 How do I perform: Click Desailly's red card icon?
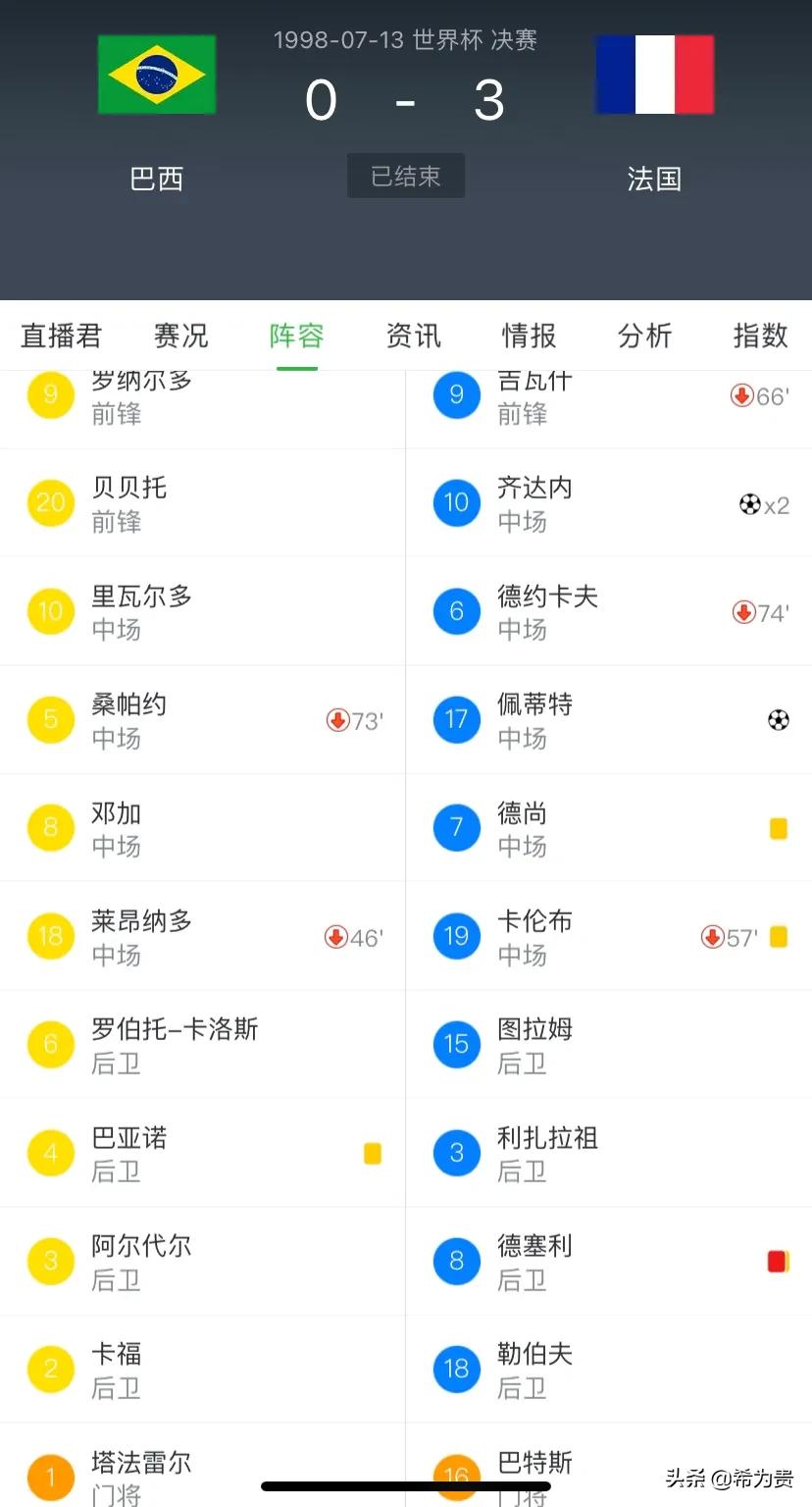pyautogui.click(x=778, y=1261)
